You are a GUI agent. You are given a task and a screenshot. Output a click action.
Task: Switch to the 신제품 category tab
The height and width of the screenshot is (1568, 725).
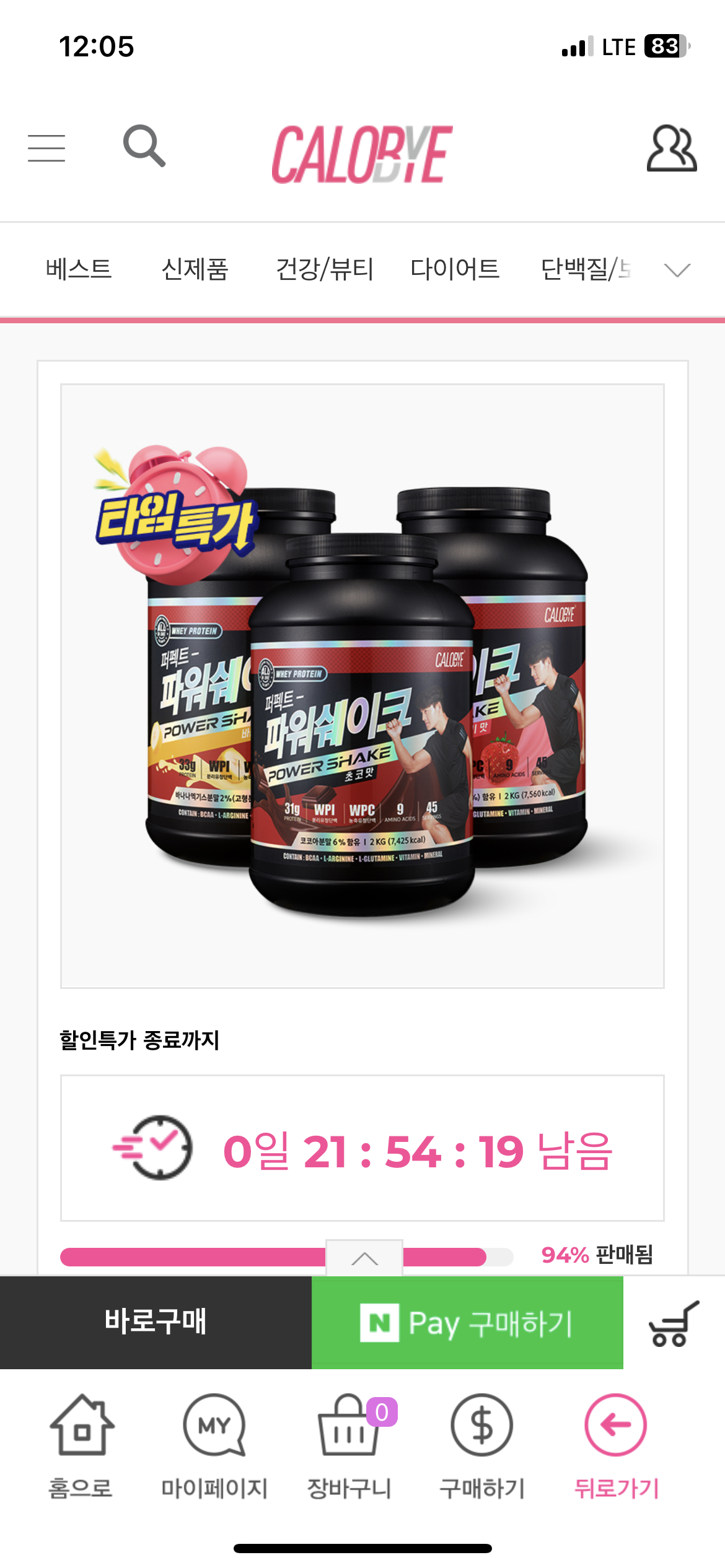[x=195, y=269]
